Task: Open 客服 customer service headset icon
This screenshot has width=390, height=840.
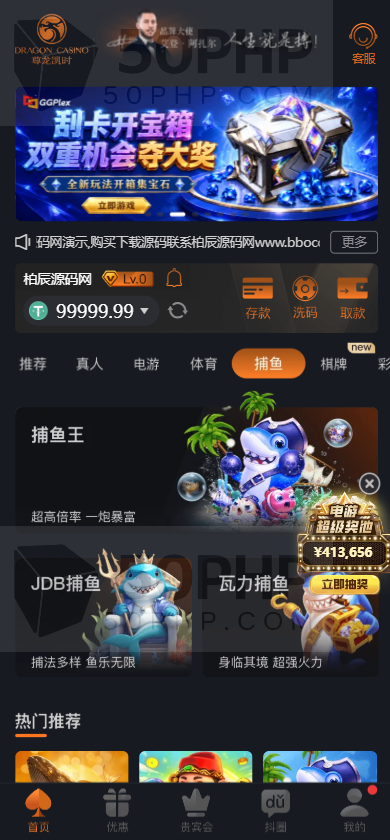Action: [x=363, y=44]
